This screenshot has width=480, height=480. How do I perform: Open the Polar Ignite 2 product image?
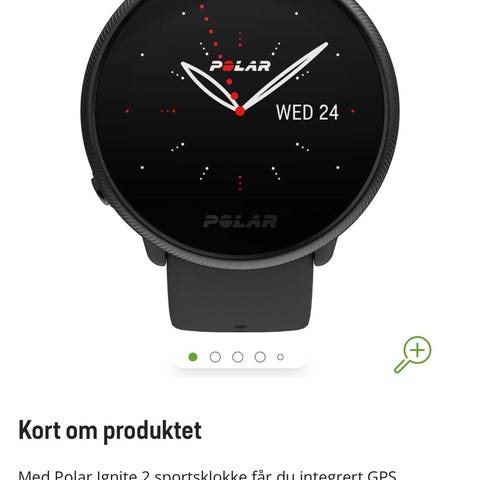240,166
